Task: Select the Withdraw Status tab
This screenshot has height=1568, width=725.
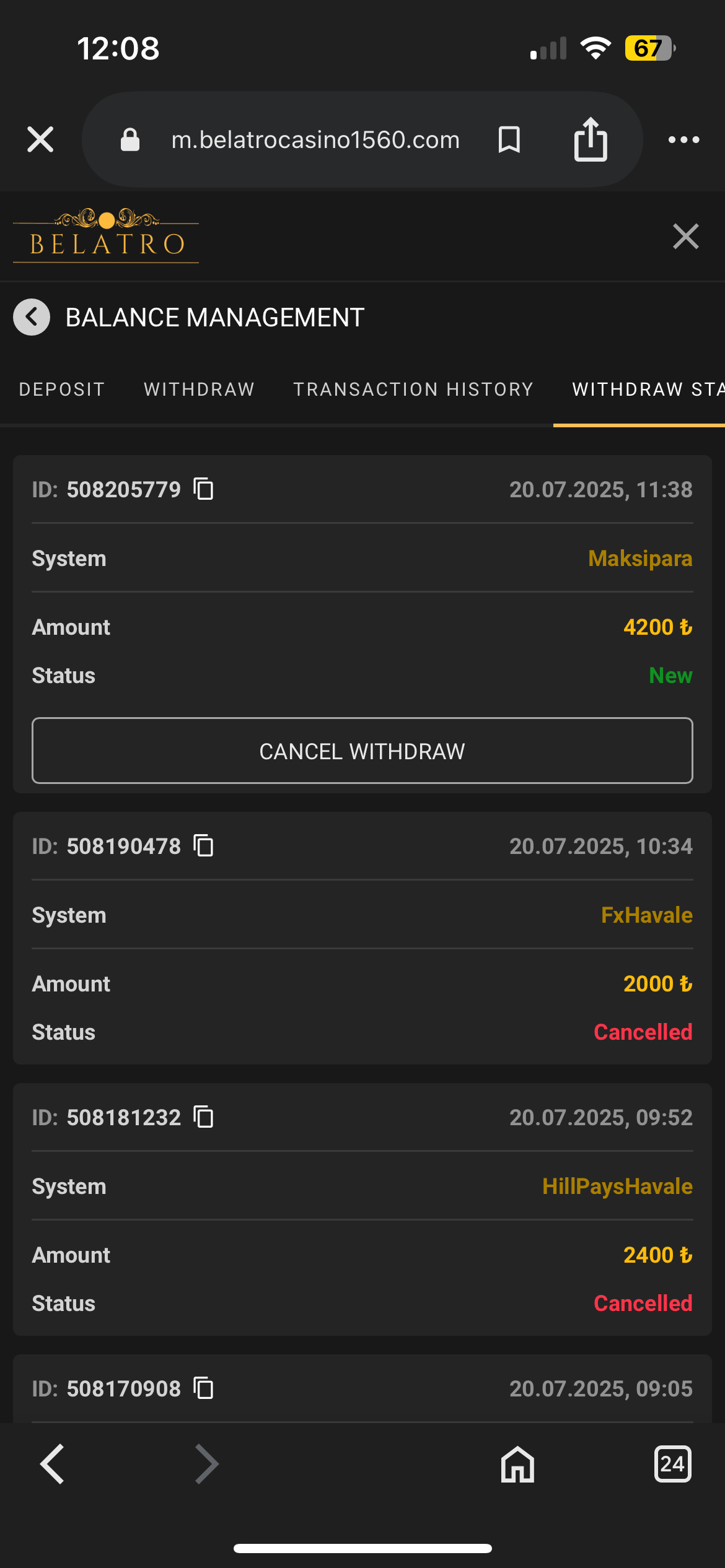Action: (x=648, y=389)
